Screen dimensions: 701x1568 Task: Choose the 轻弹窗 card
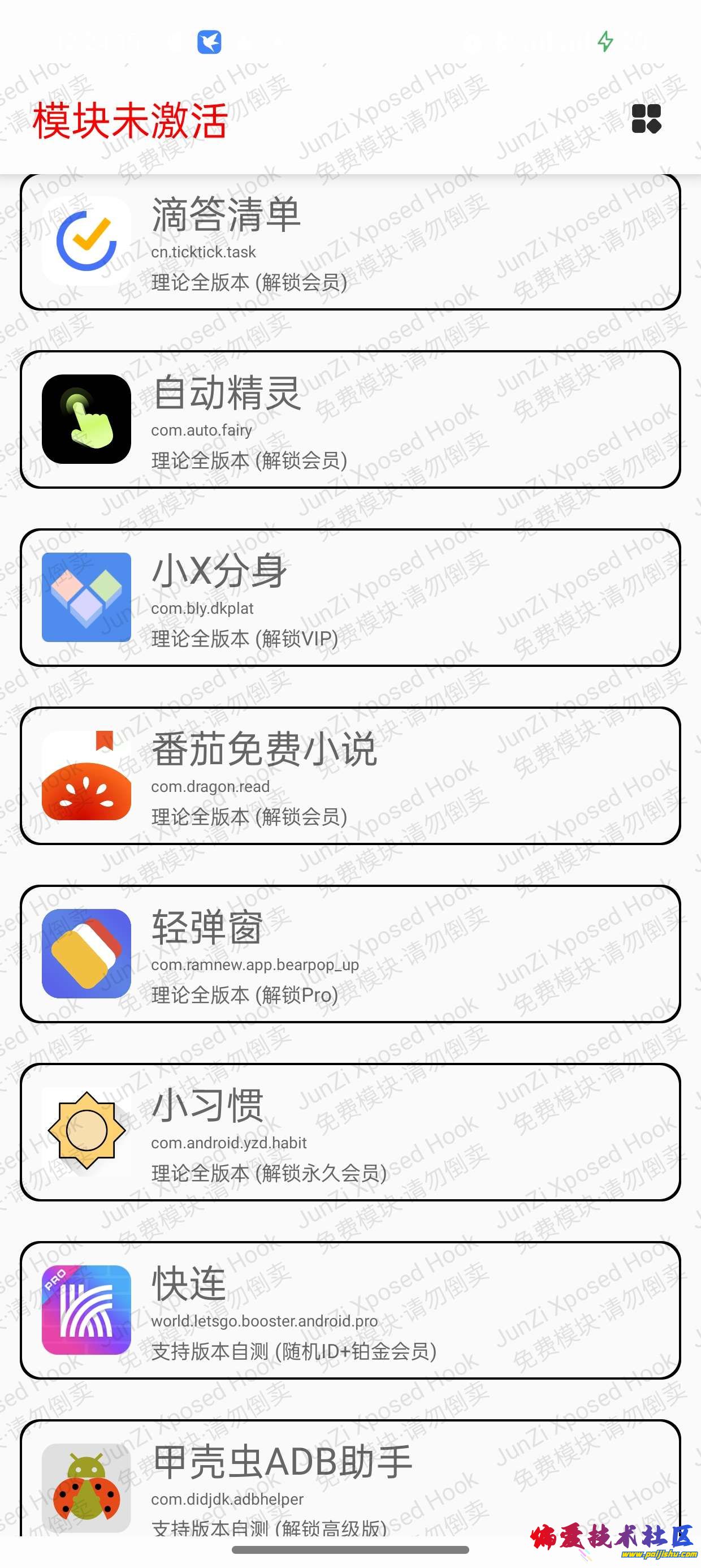(350, 954)
